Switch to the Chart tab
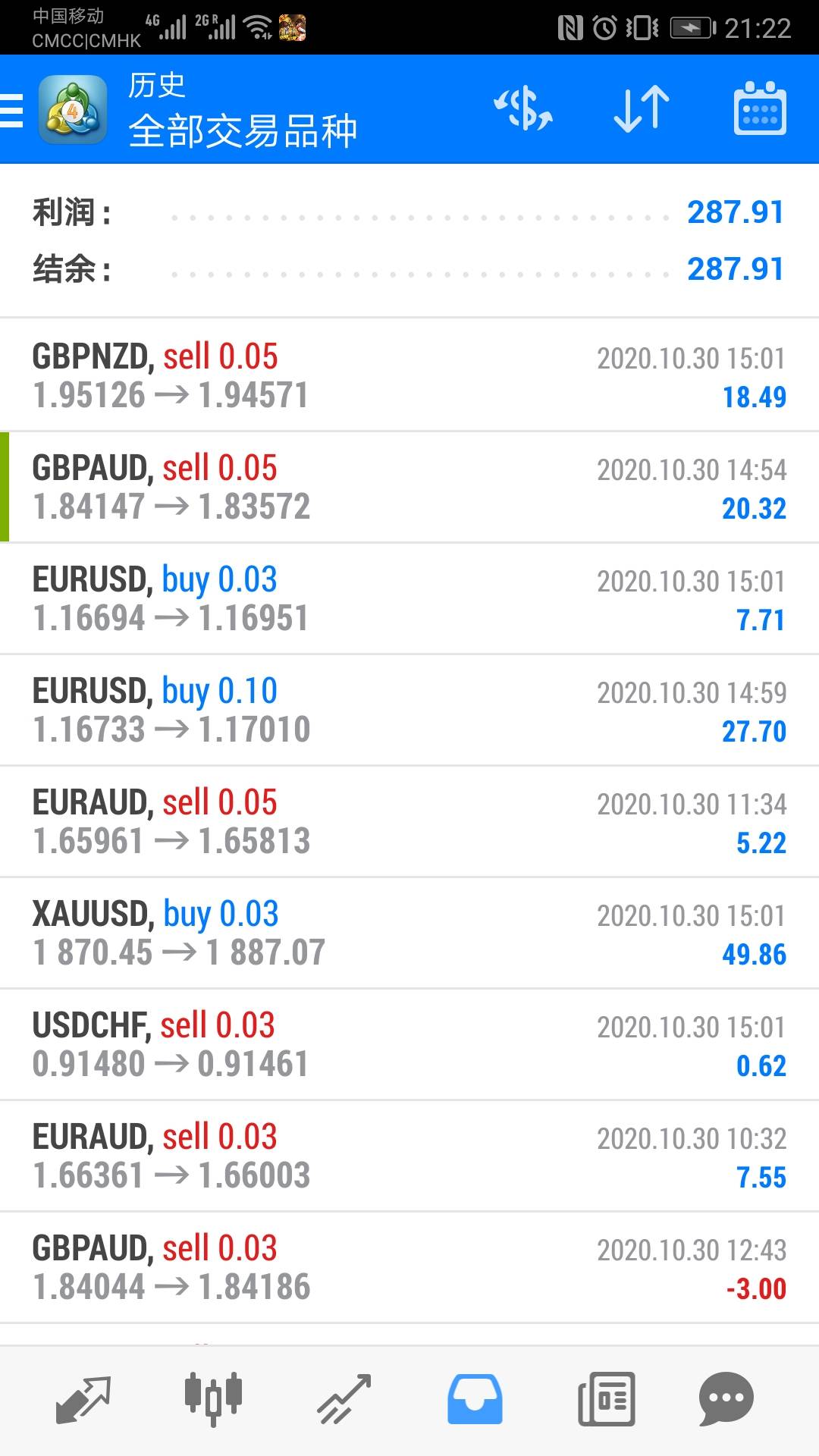Image resolution: width=819 pixels, height=1456 pixels. 213,1399
